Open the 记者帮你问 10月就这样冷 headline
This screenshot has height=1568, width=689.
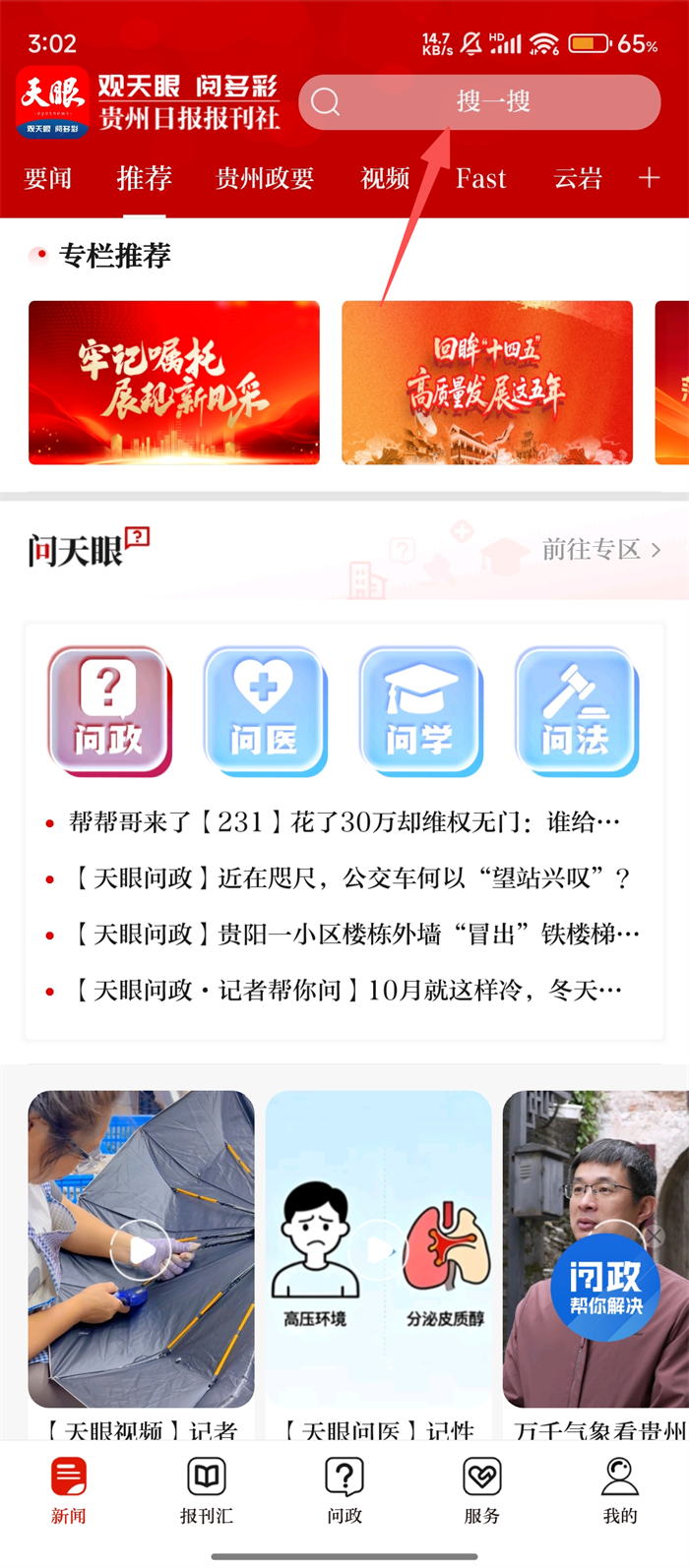tap(346, 991)
